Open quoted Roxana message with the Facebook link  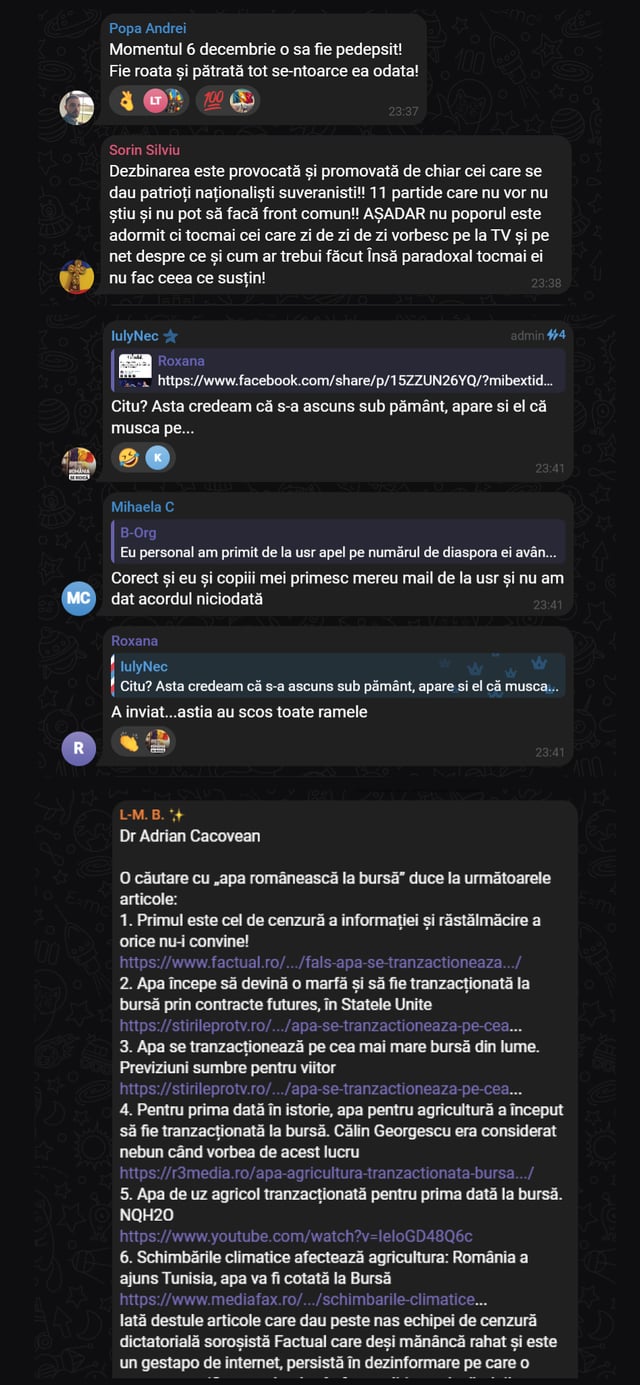pos(338,371)
